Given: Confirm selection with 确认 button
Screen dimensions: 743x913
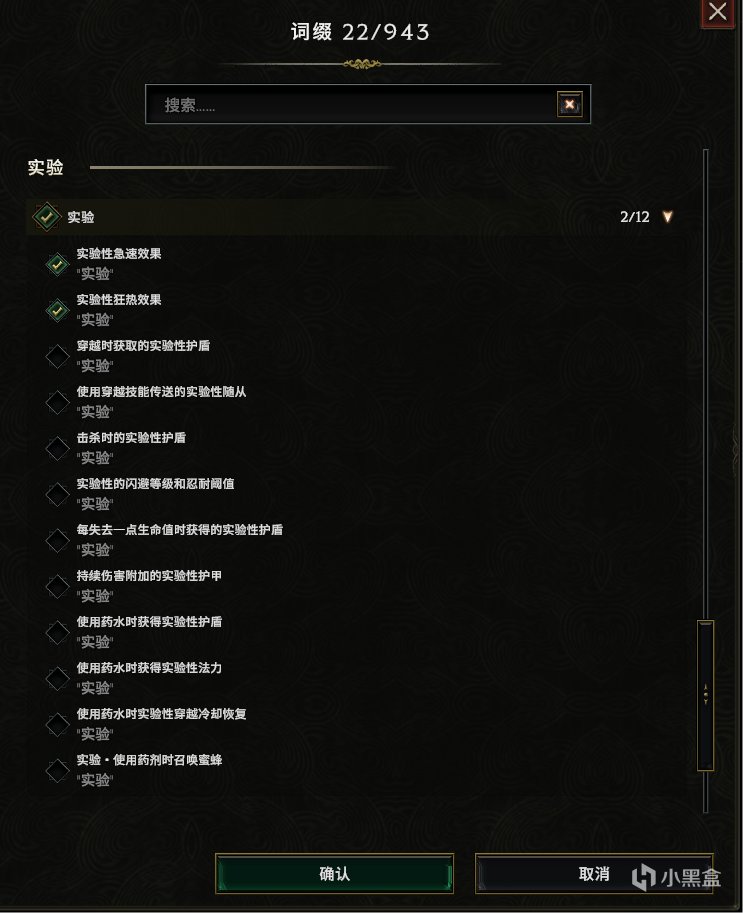Looking at the screenshot, I should click(x=334, y=873).
